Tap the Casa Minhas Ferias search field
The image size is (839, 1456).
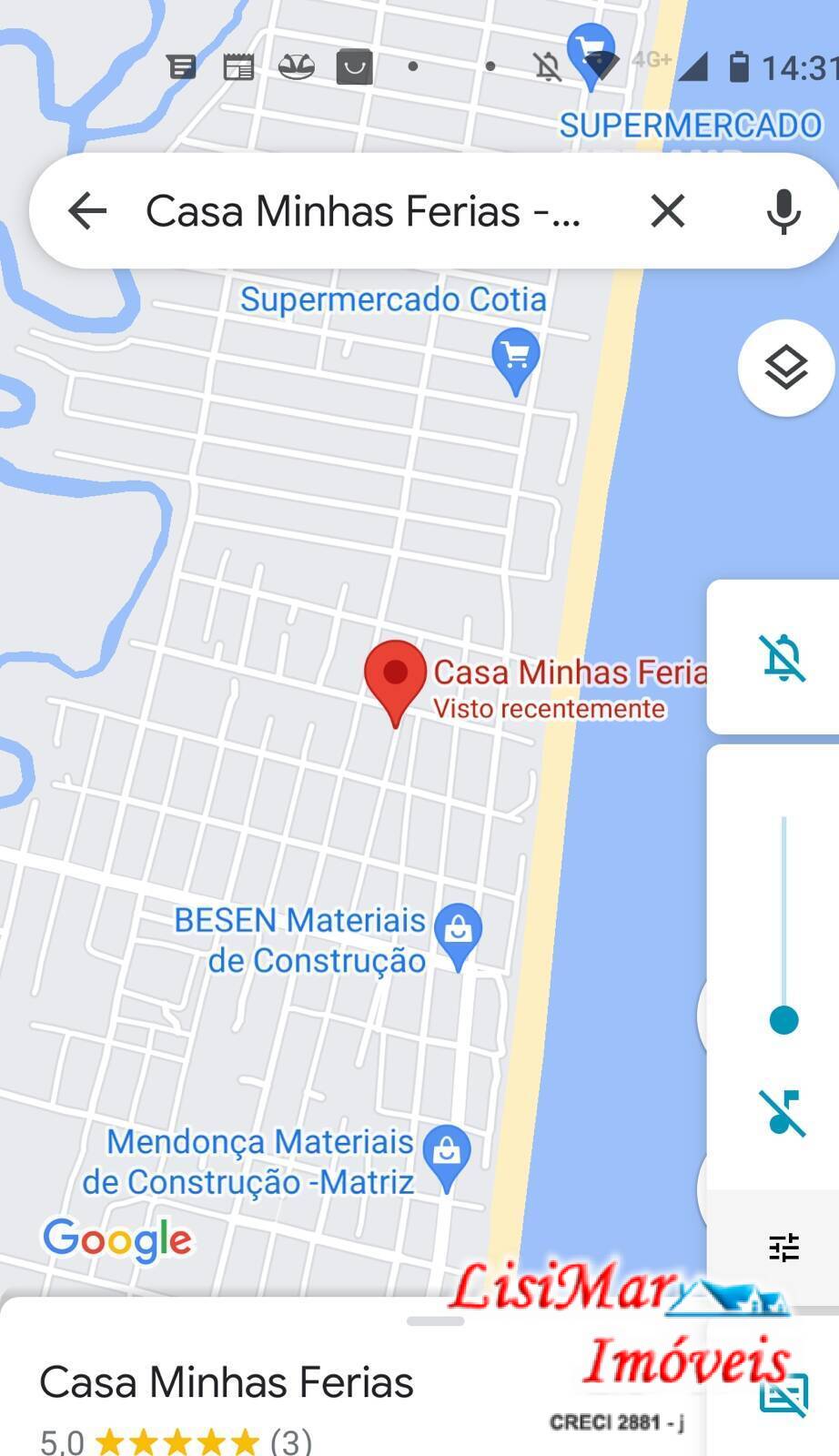point(364,211)
